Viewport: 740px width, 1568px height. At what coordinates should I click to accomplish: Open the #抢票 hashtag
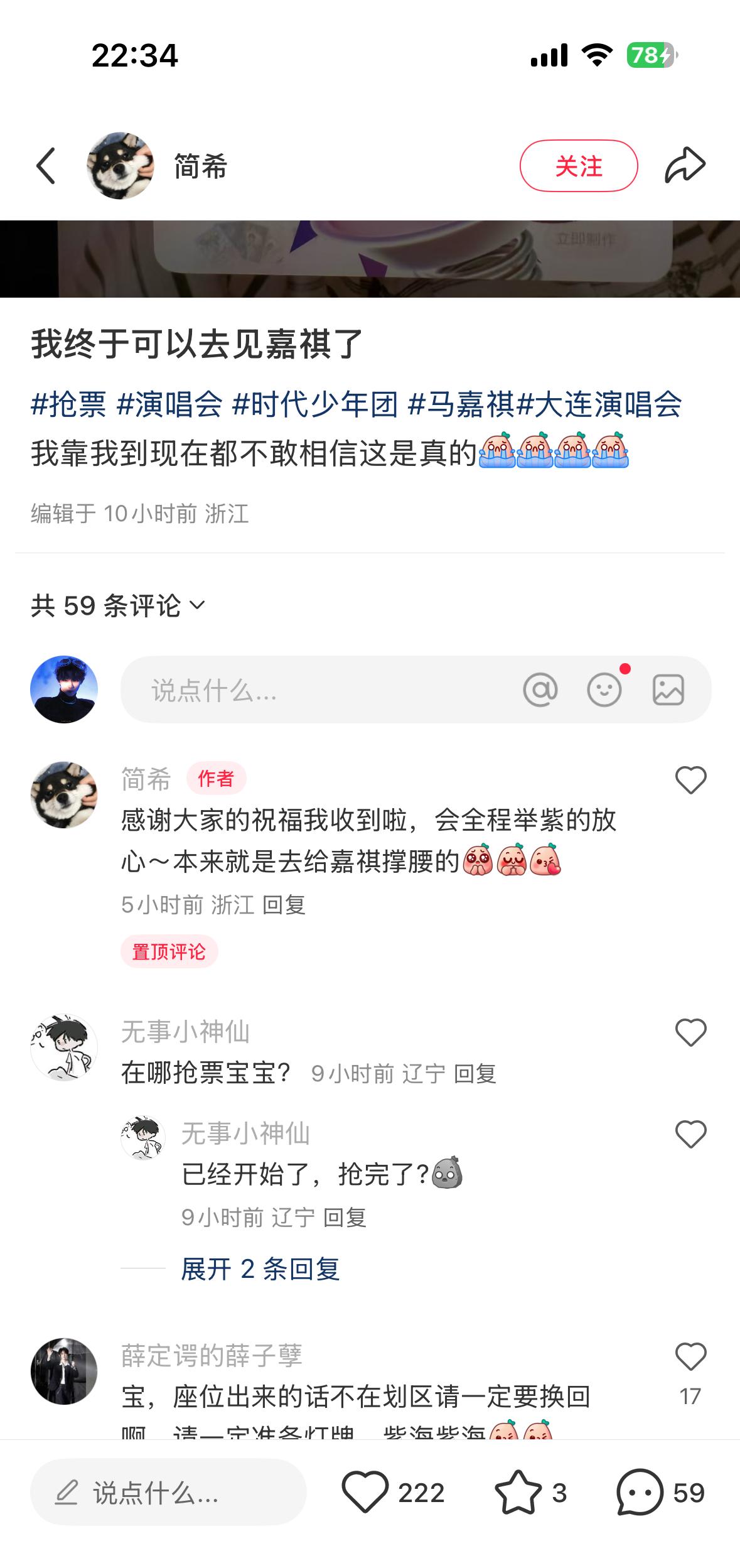(68, 404)
